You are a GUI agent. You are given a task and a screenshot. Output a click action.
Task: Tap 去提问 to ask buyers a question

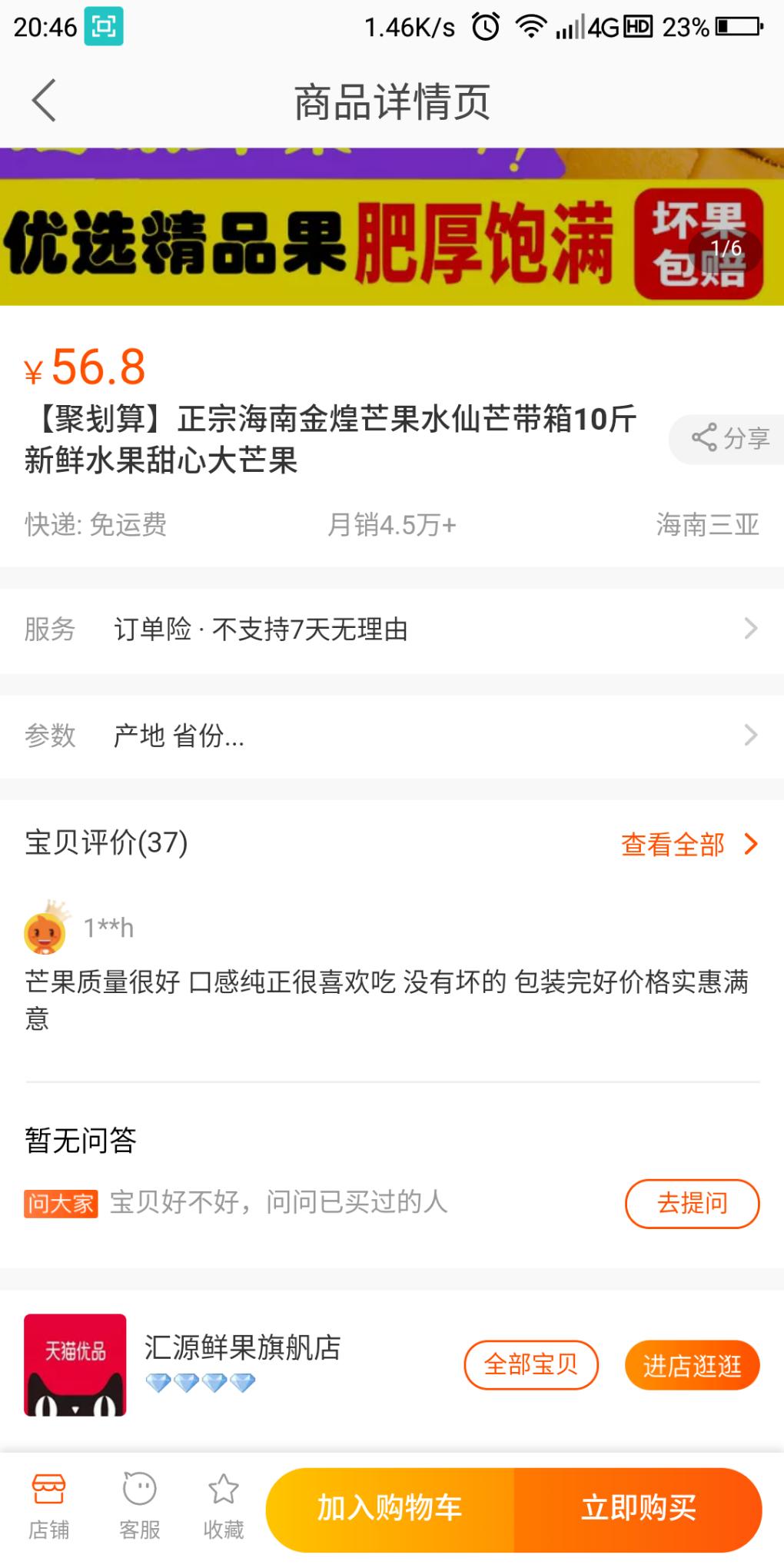[x=692, y=1203]
